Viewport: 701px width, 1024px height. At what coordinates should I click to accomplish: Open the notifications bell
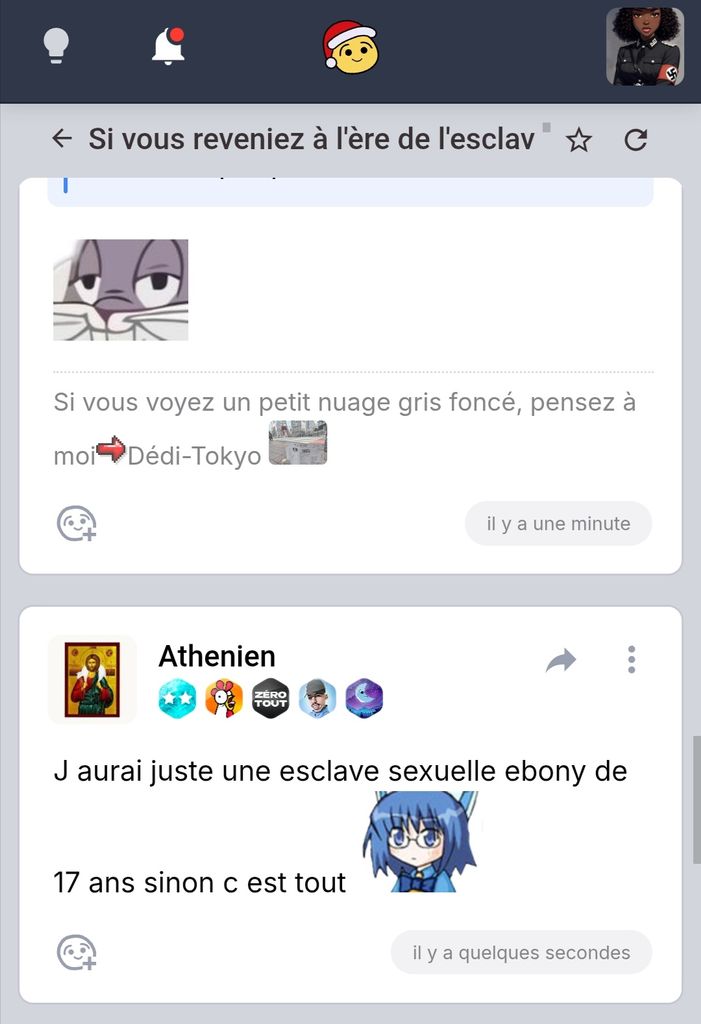click(x=168, y=46)
